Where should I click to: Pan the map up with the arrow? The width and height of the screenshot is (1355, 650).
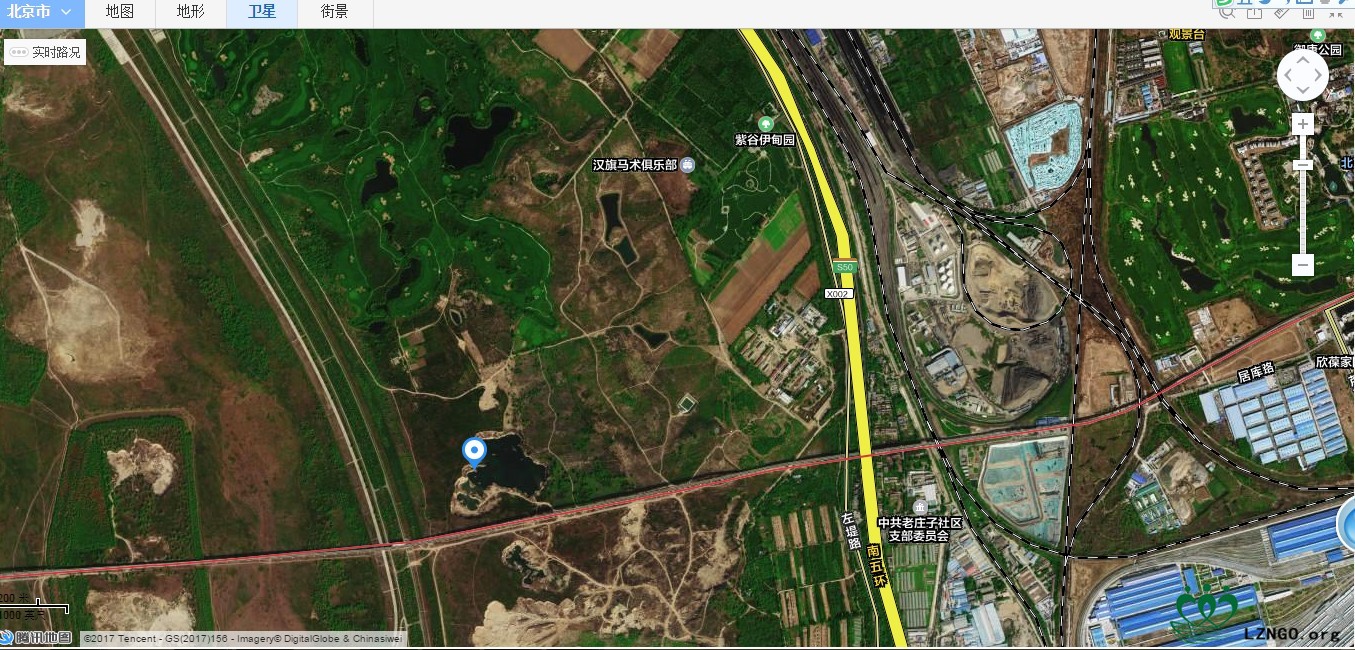coord(1302,59)
